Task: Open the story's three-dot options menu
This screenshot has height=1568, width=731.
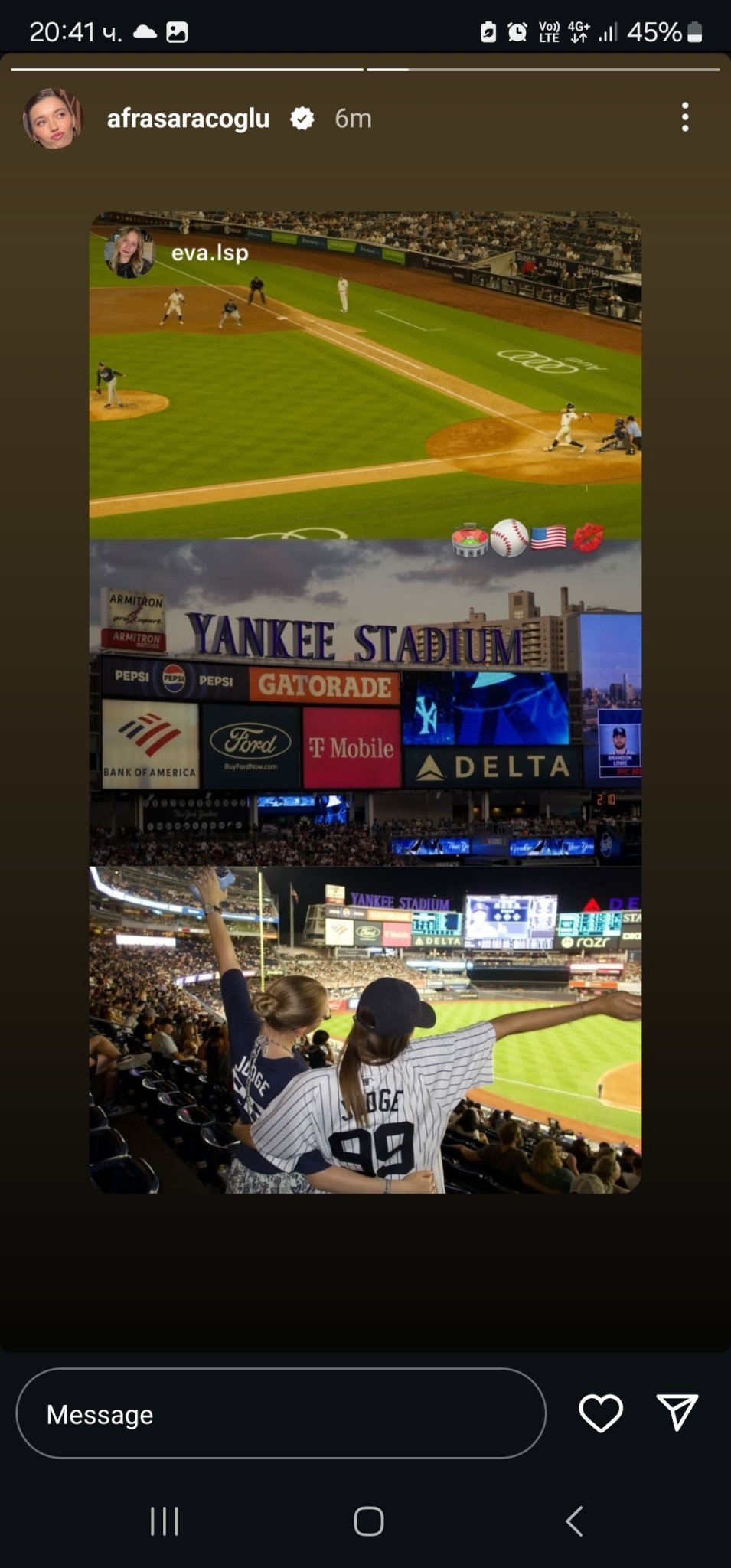Action: tap(684, 118)
